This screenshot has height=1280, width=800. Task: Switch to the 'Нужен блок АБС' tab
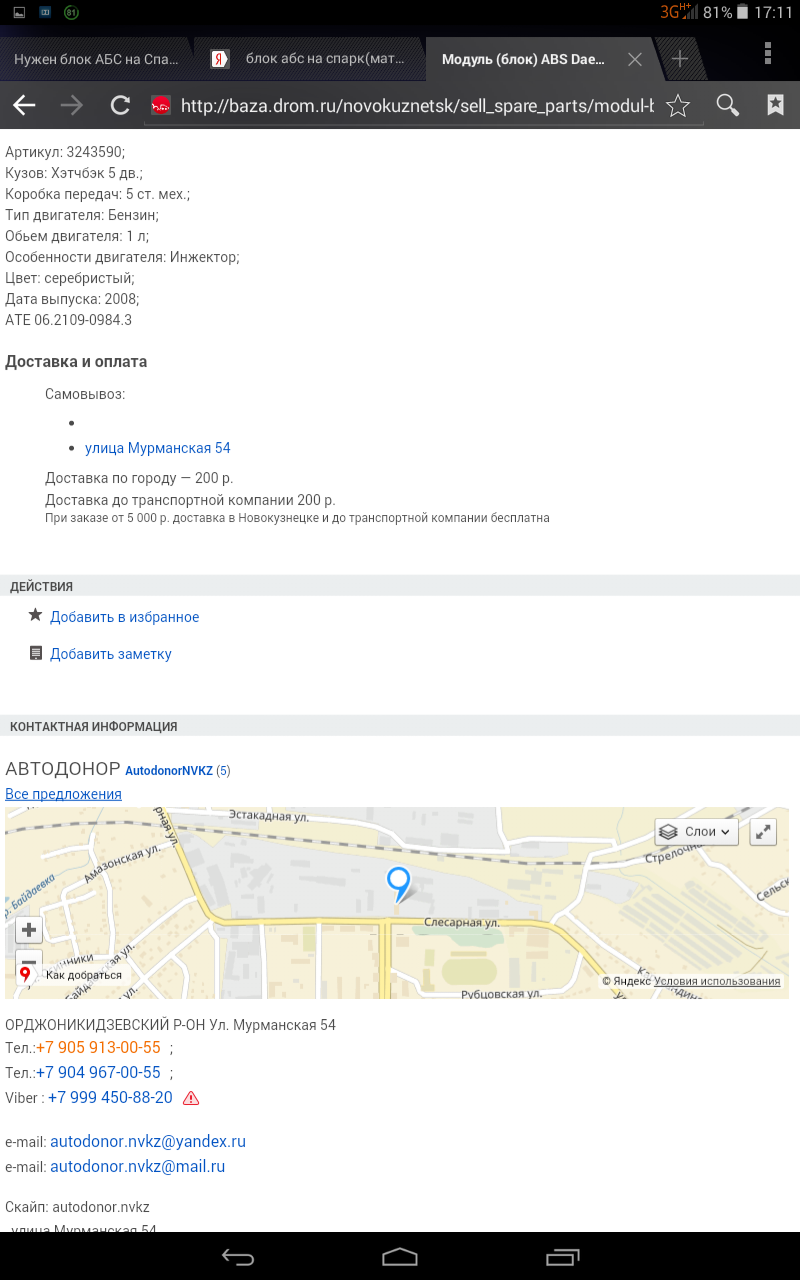click(x=95, y=59)
